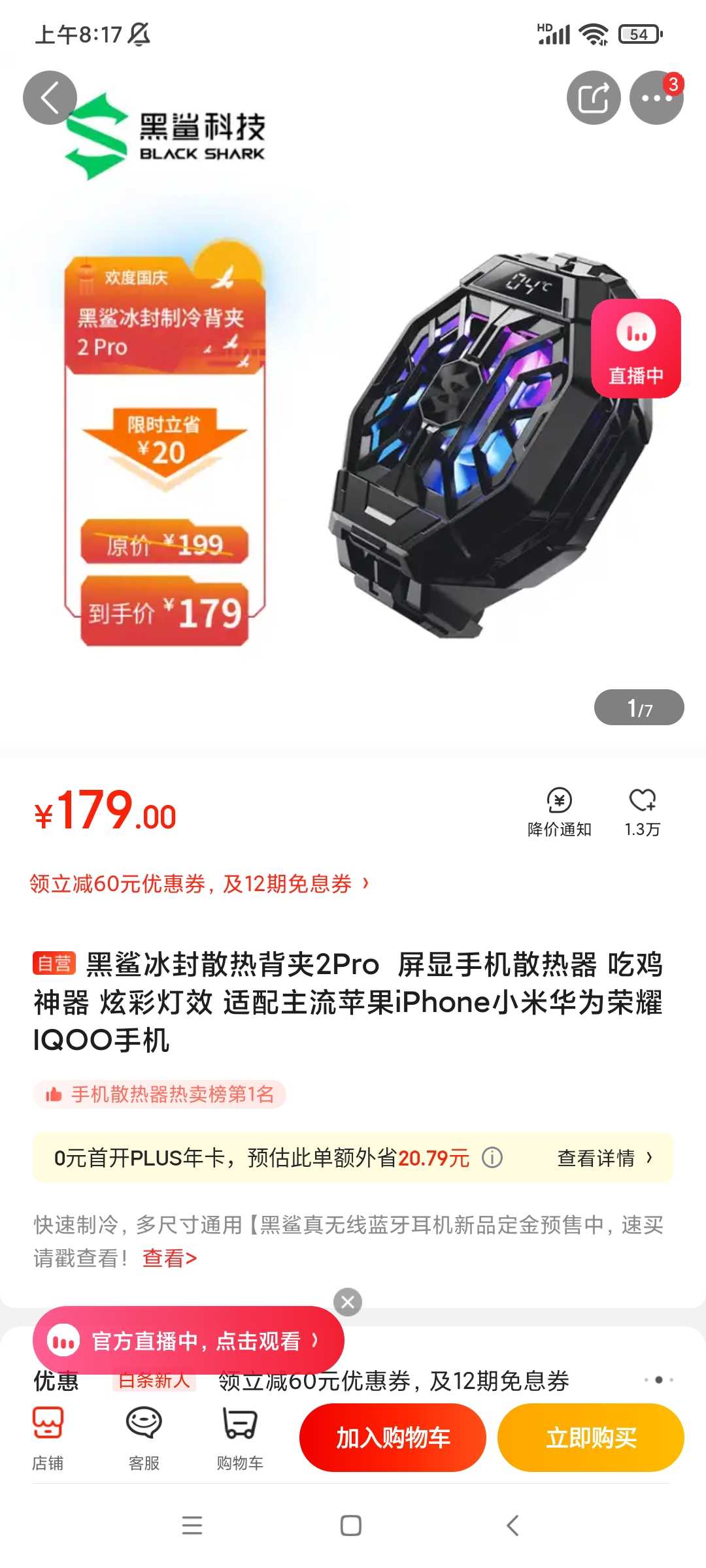Tap 查看详情 for PLUS年卡 savings
The width and height of the screenshot is (706, 1568).
pyautogui.click(x=605, y=1158)
